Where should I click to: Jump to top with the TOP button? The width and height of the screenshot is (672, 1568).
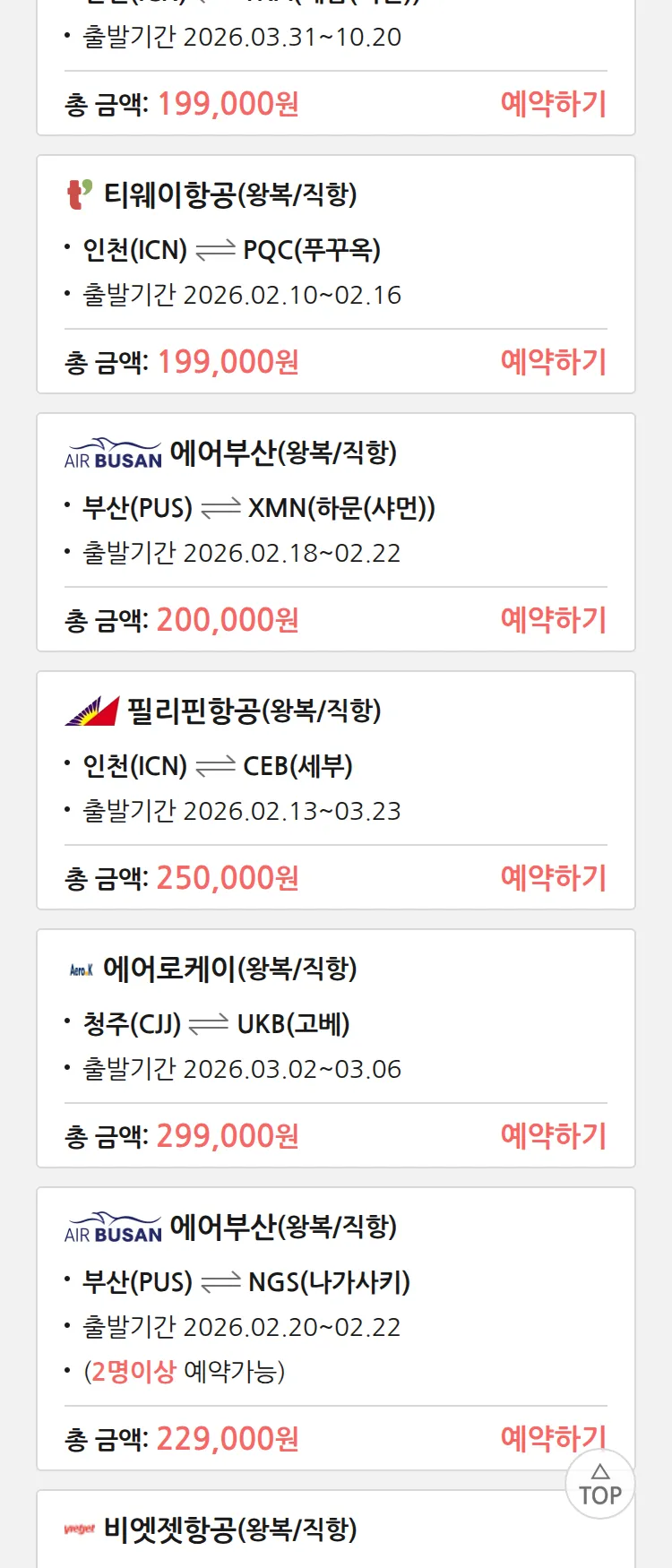click(x=600, y=1486)
